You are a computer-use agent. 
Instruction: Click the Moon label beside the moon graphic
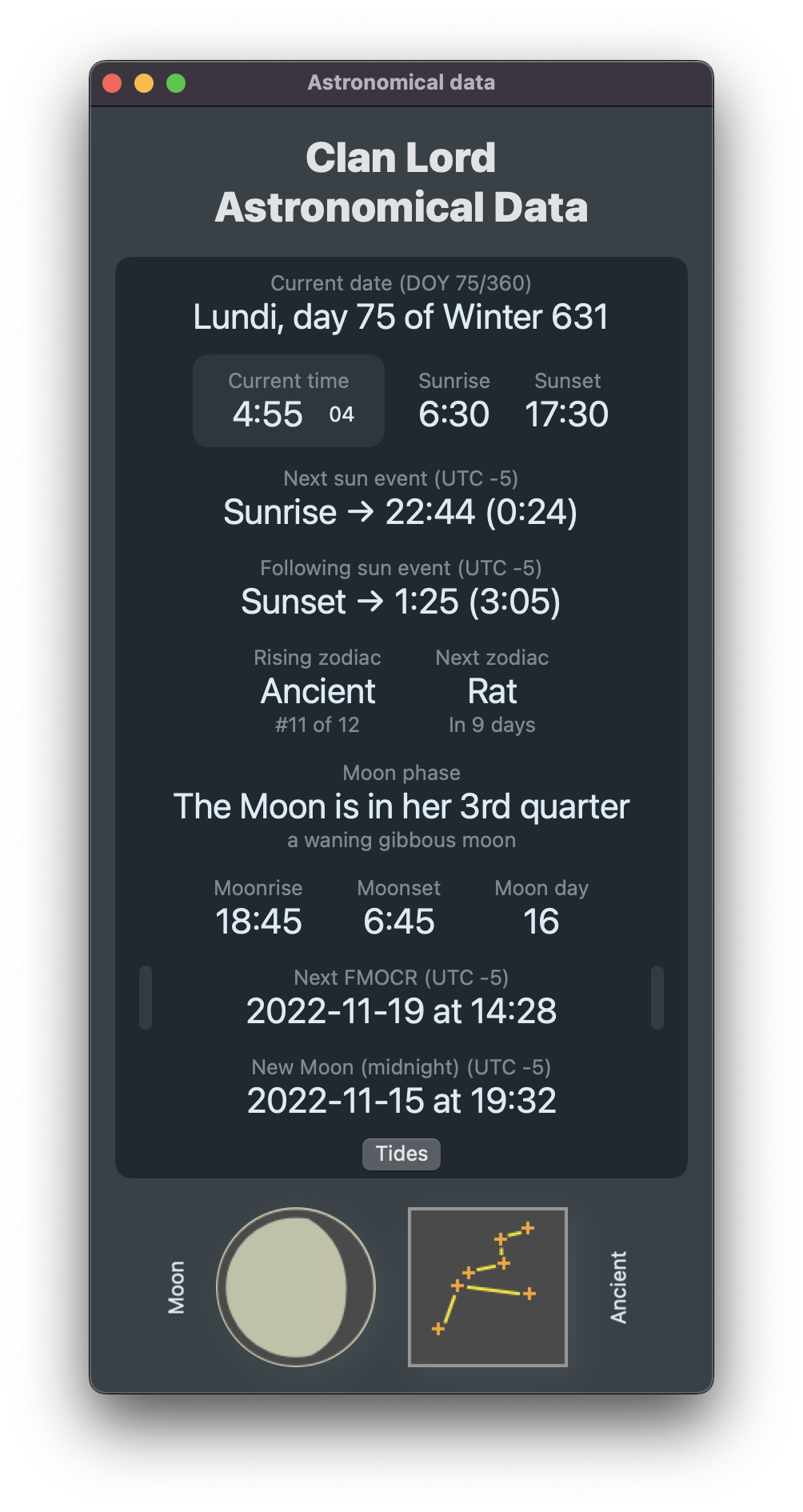coord(175,1286)
